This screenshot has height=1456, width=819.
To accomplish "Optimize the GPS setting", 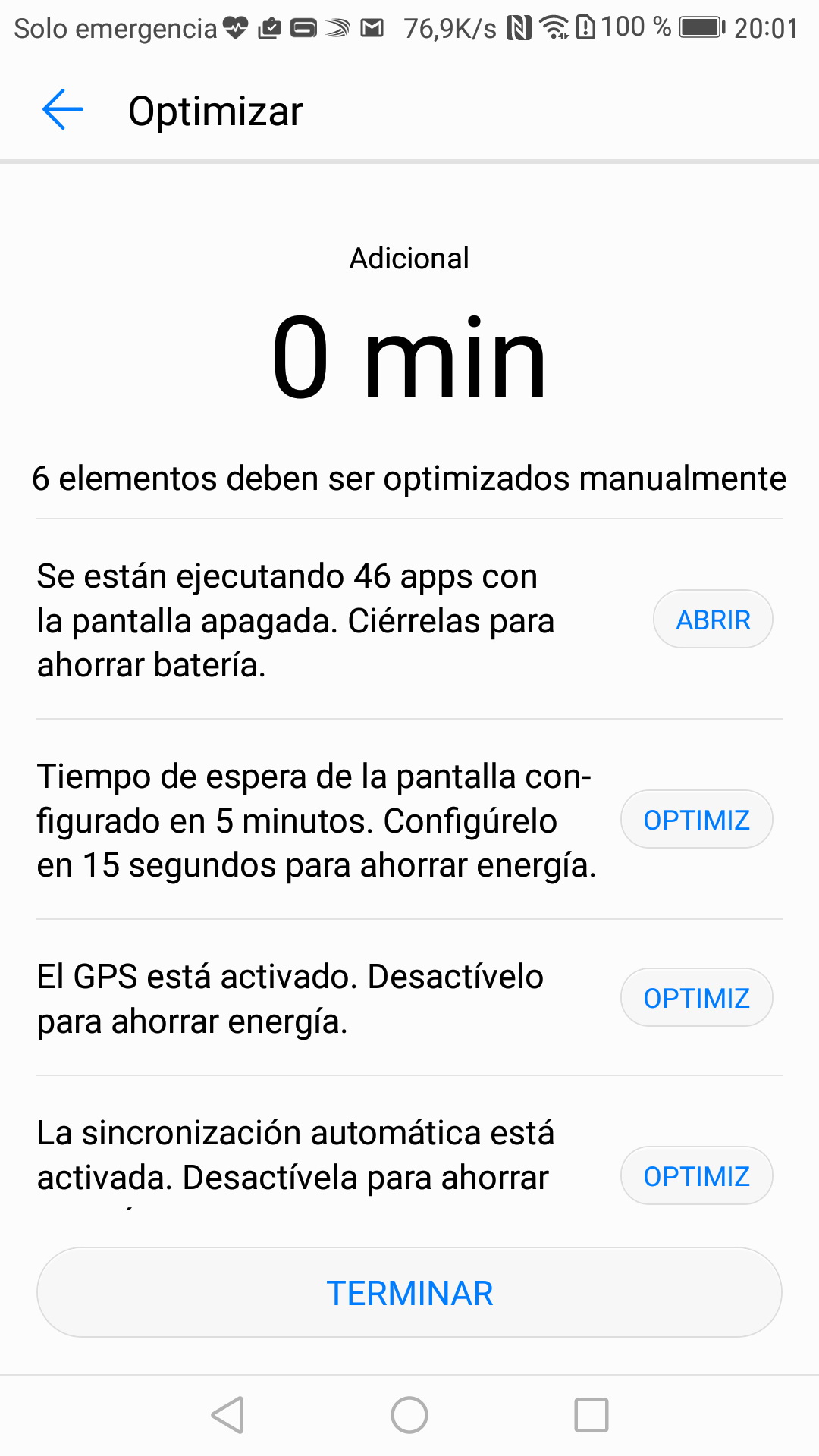I will point(696,998).
